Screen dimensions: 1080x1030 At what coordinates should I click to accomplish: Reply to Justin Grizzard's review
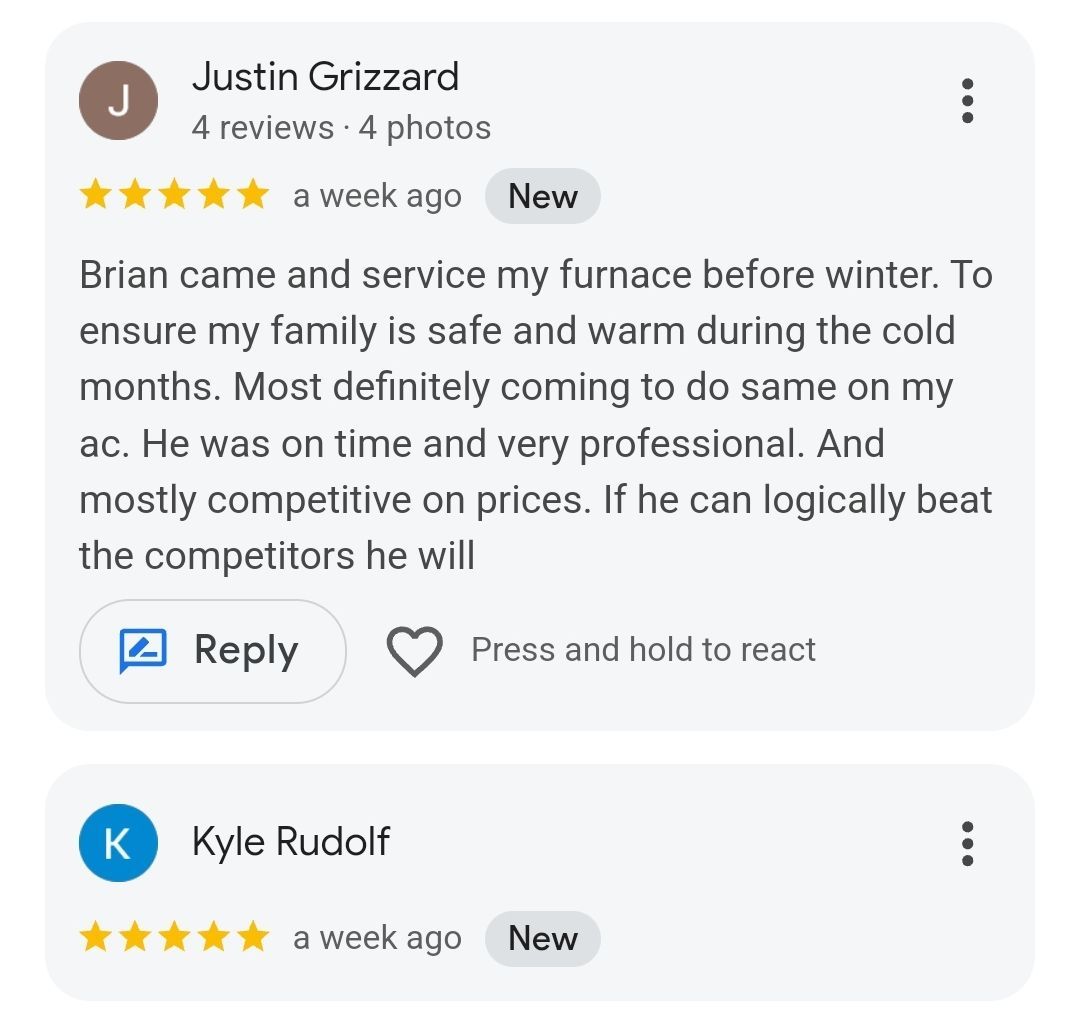[212, 651]
